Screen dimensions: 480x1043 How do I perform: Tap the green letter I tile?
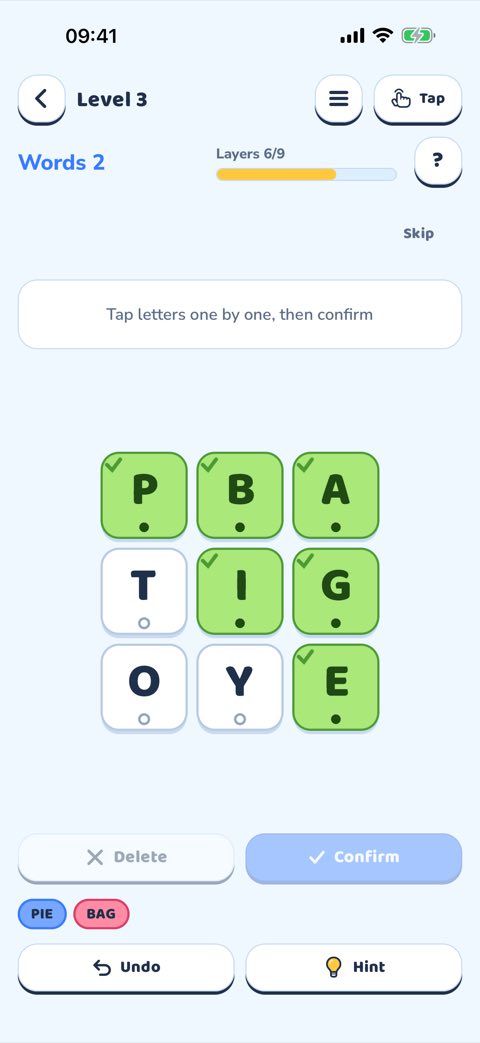[x=240, y=591]
